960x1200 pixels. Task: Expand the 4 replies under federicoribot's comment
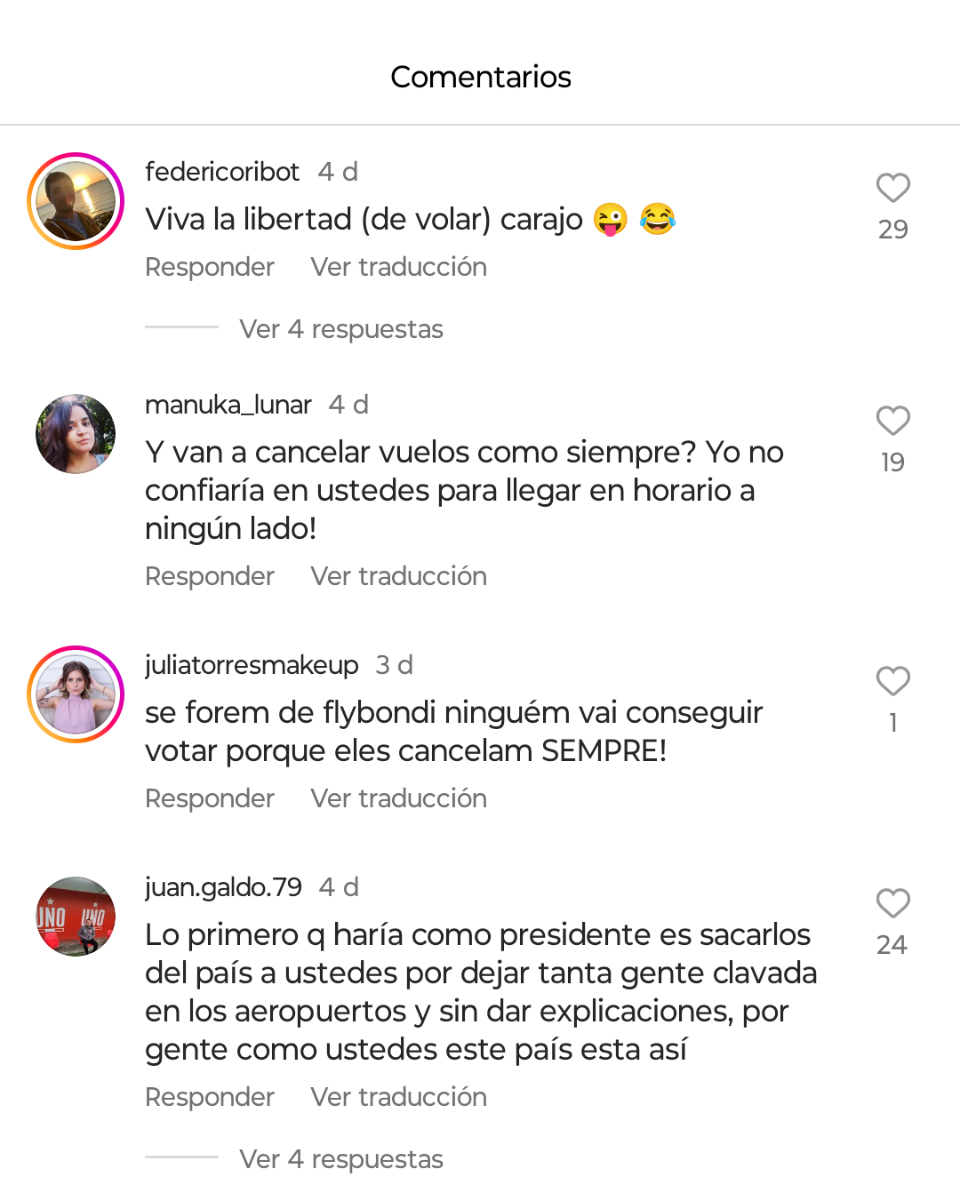coord(341,329)
